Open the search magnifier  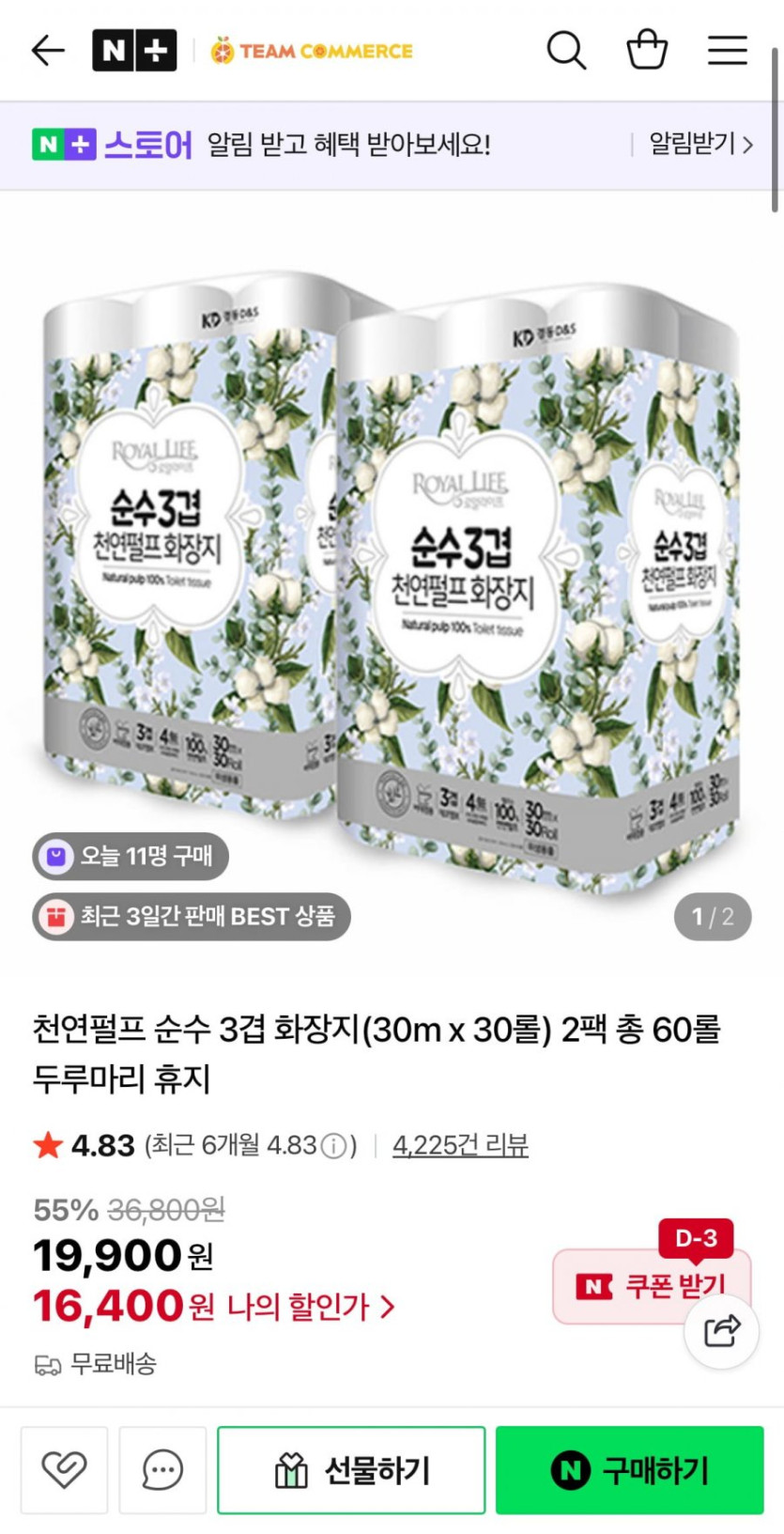tap(566, 50)
